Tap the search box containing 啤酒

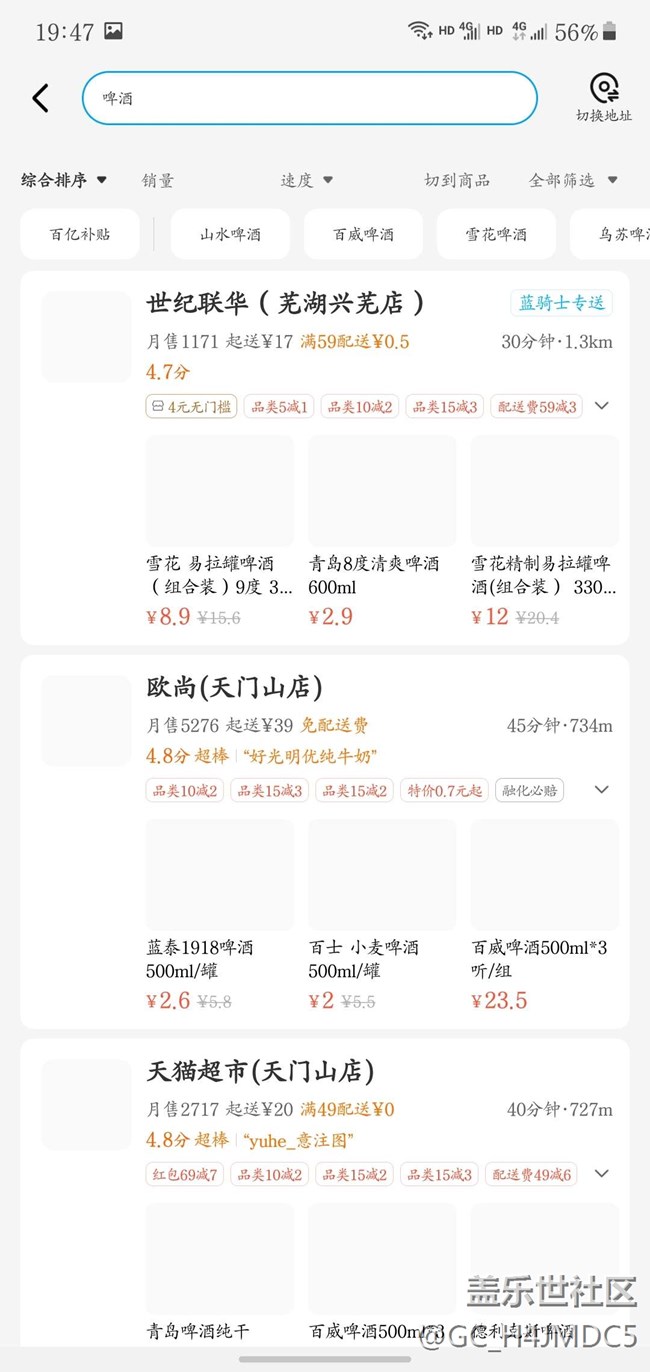coord(310,98)
